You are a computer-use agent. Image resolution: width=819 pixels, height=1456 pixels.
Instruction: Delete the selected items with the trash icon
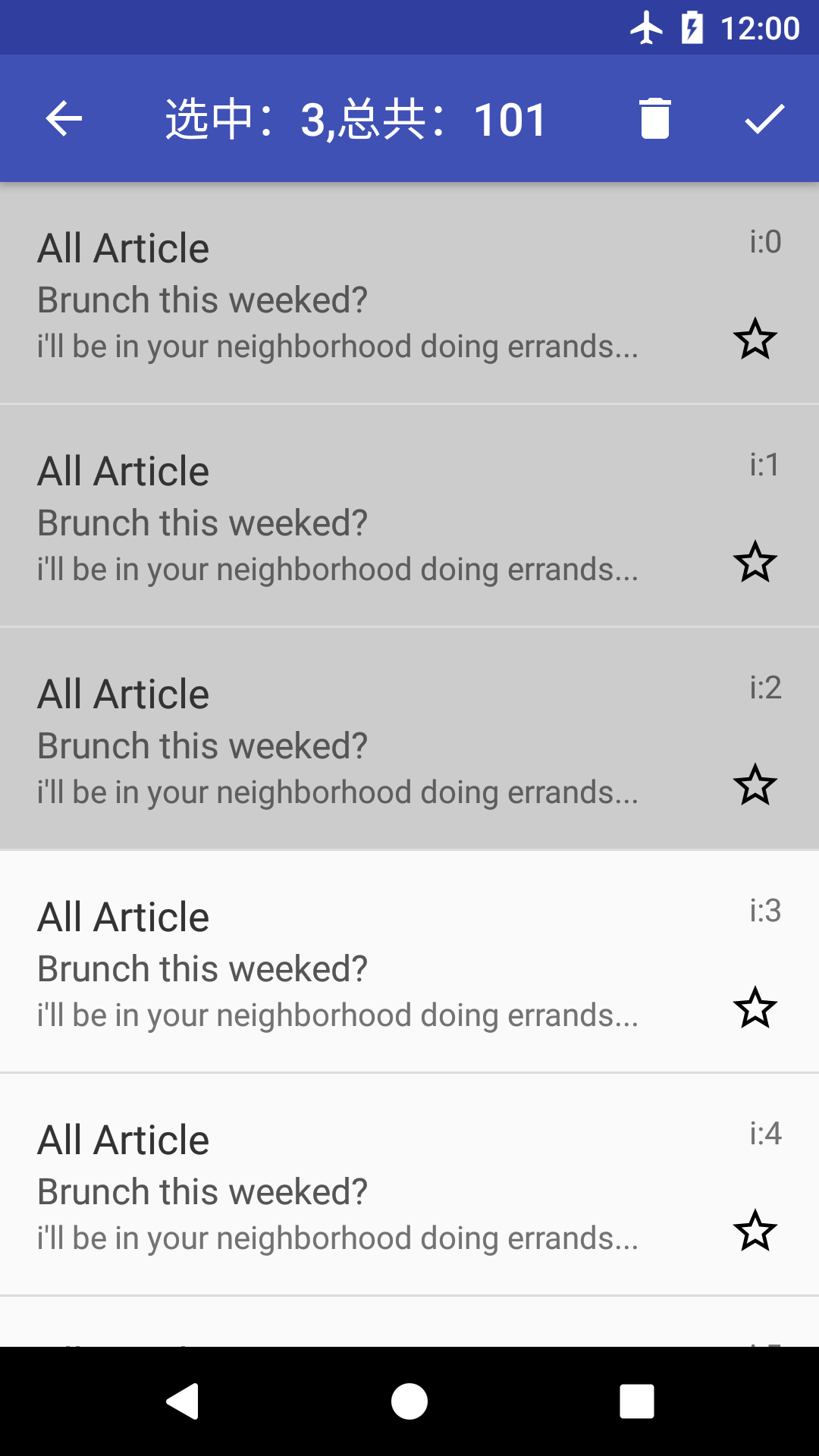coord(655,118)
